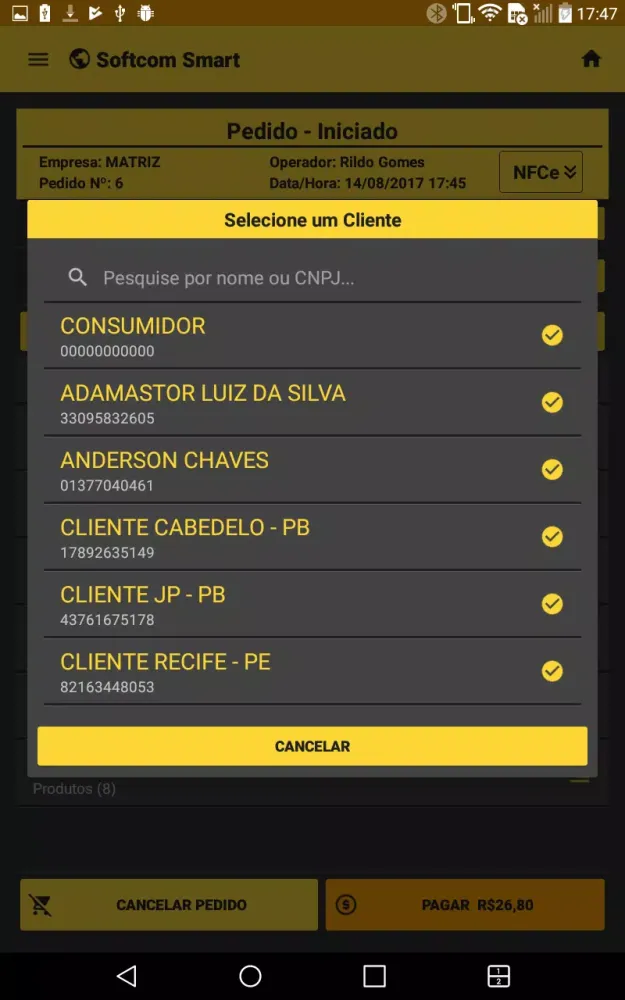Go to the home screen icon
This screenshot has height=1000, width=625.
tap(591, 60)
